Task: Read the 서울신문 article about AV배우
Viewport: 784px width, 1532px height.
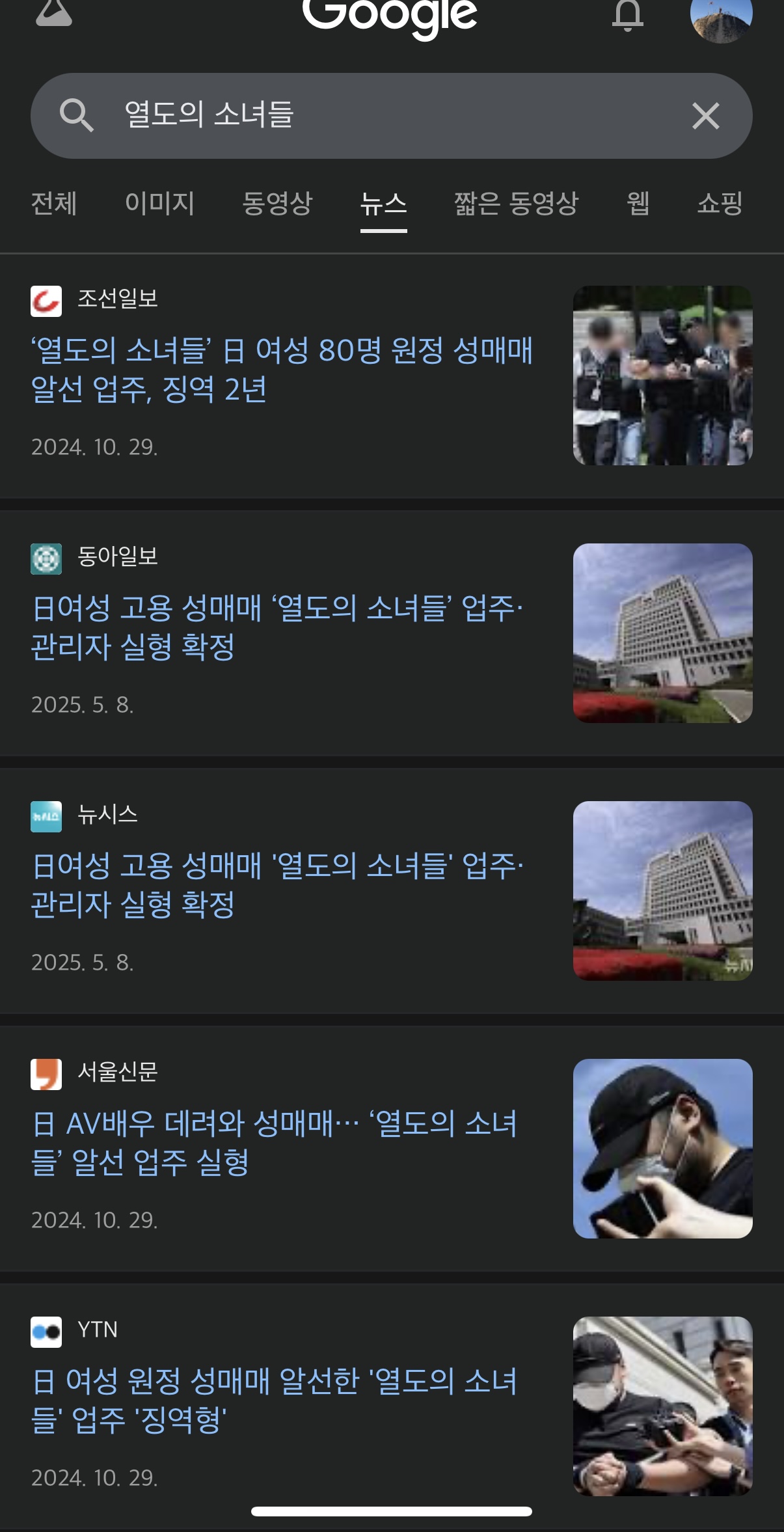Action: [275, 1143]
